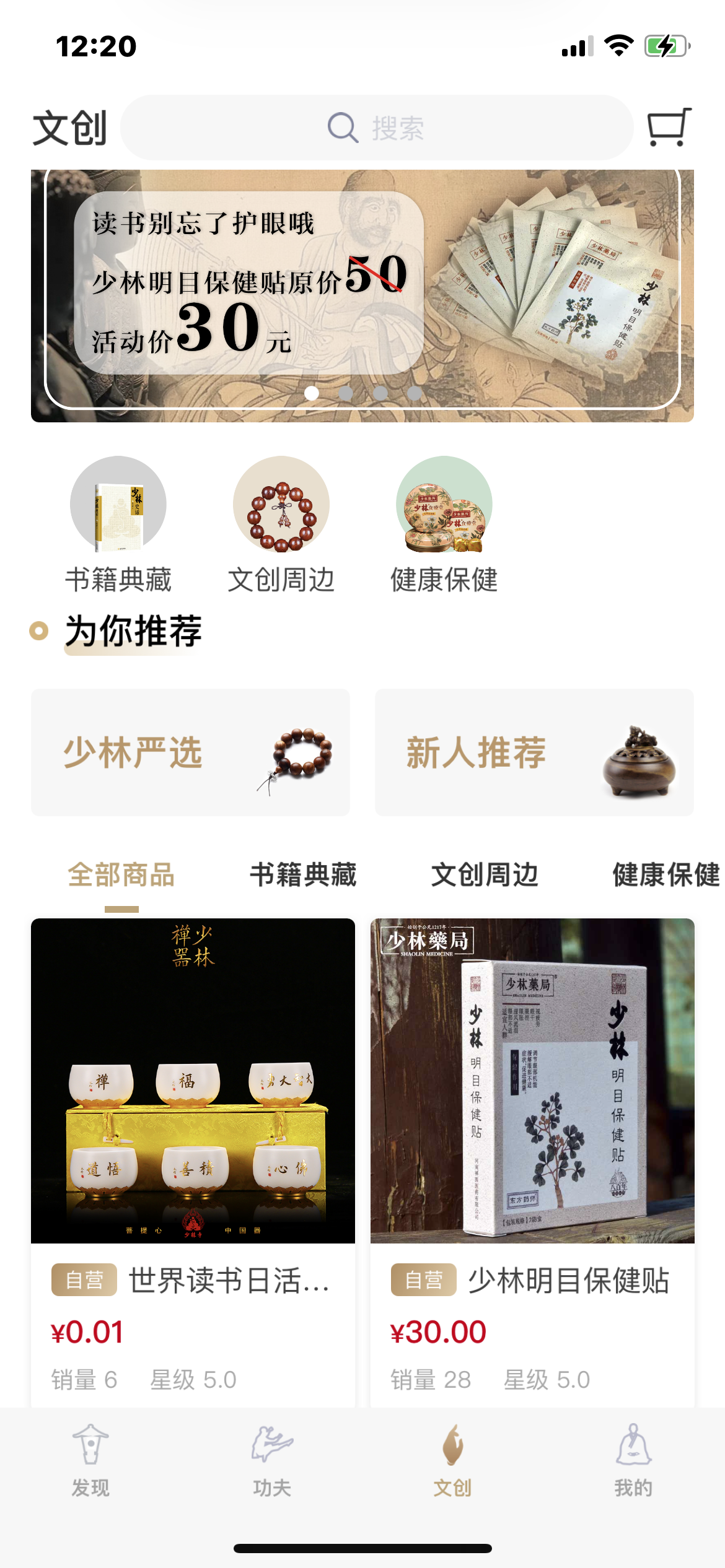Open the 搜索 search box
The height and width of the screenshot is (1568, 725).
(x=376, y=128)
